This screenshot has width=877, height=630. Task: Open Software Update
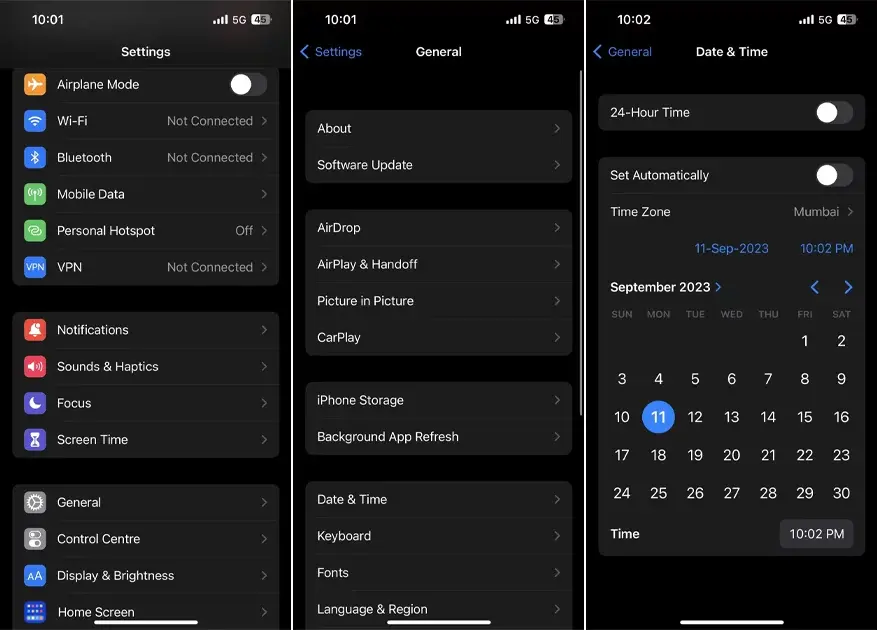click(x=438, y=165)
